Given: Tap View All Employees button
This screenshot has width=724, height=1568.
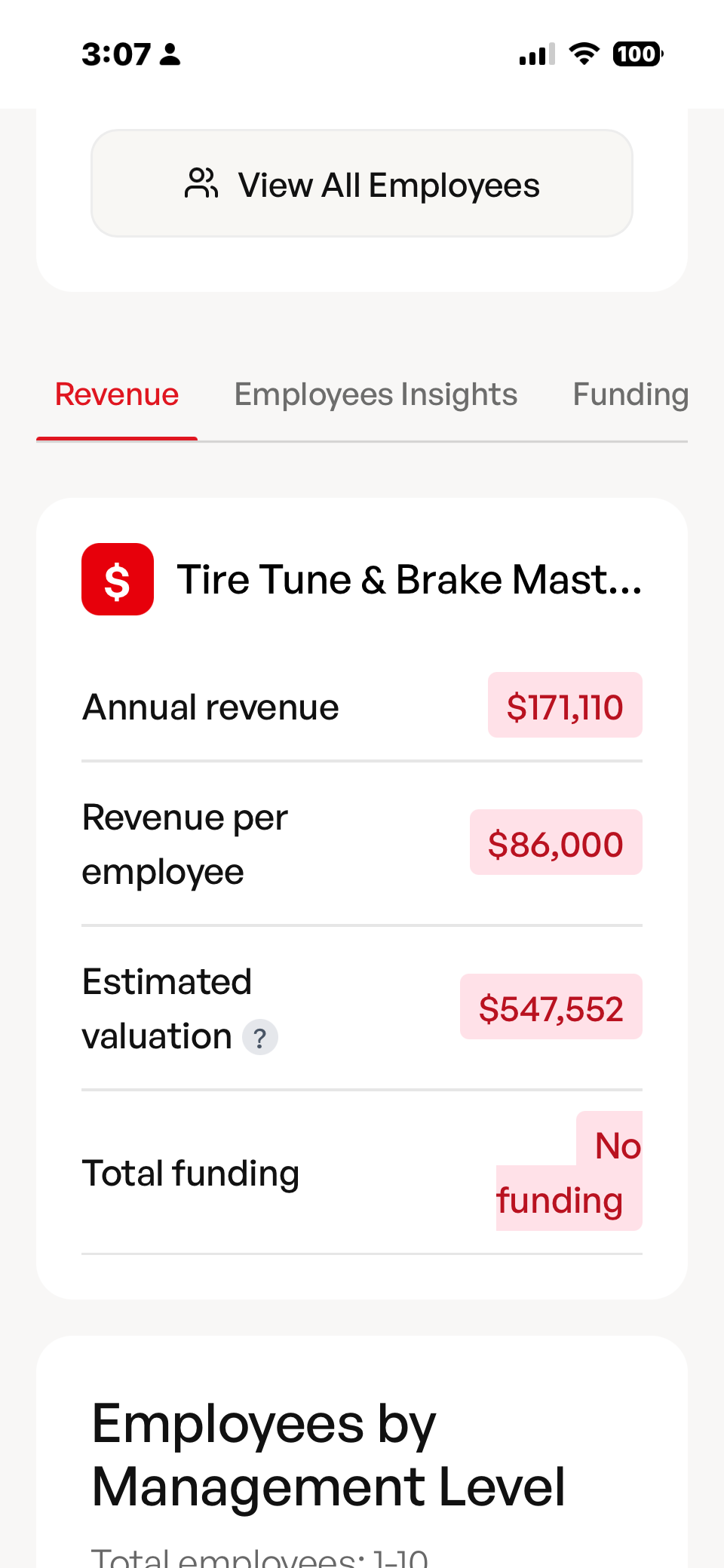Looking at the screenshot, I should tap(362, 183).
